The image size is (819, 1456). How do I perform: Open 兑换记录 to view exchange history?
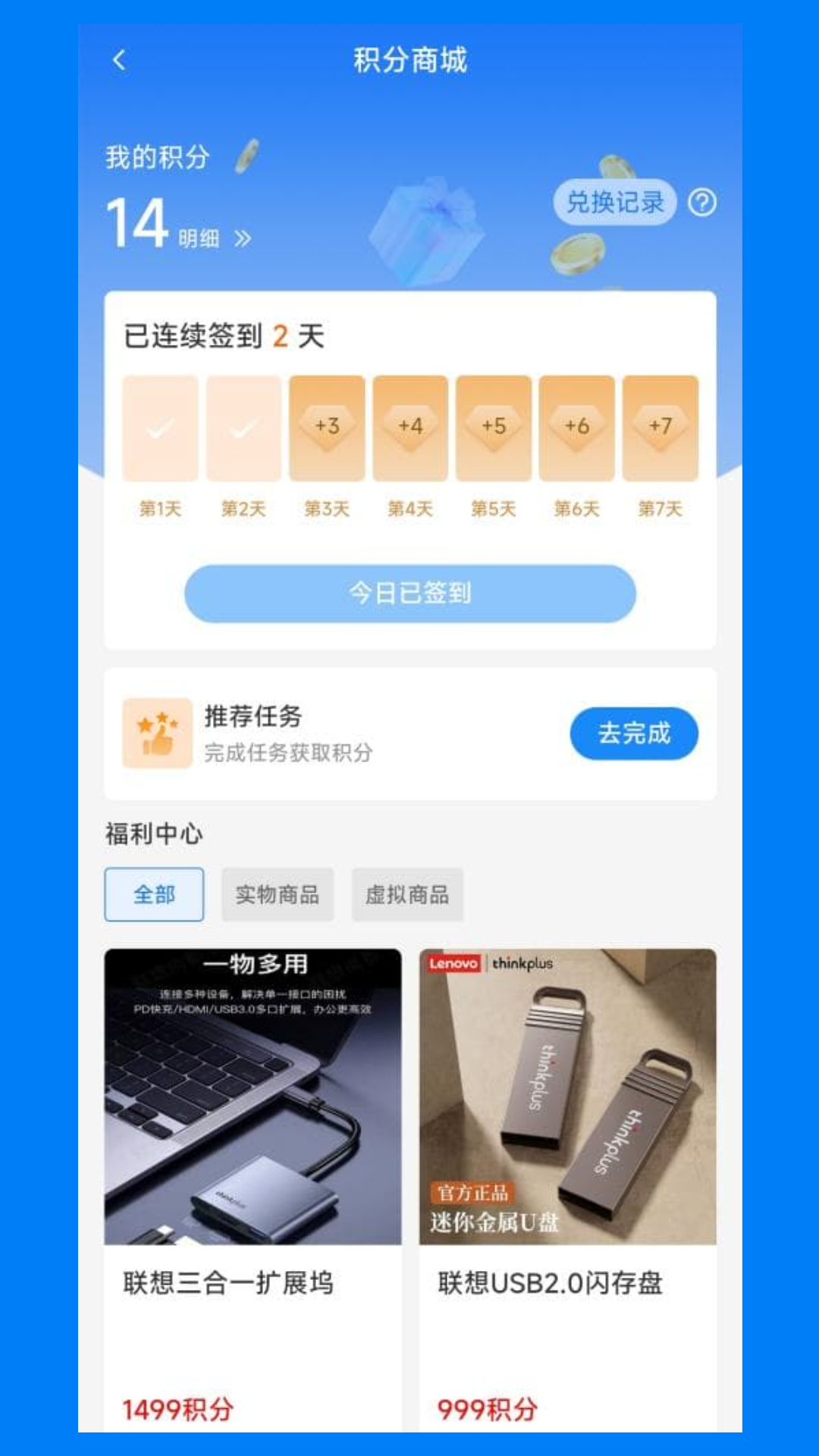616,202
